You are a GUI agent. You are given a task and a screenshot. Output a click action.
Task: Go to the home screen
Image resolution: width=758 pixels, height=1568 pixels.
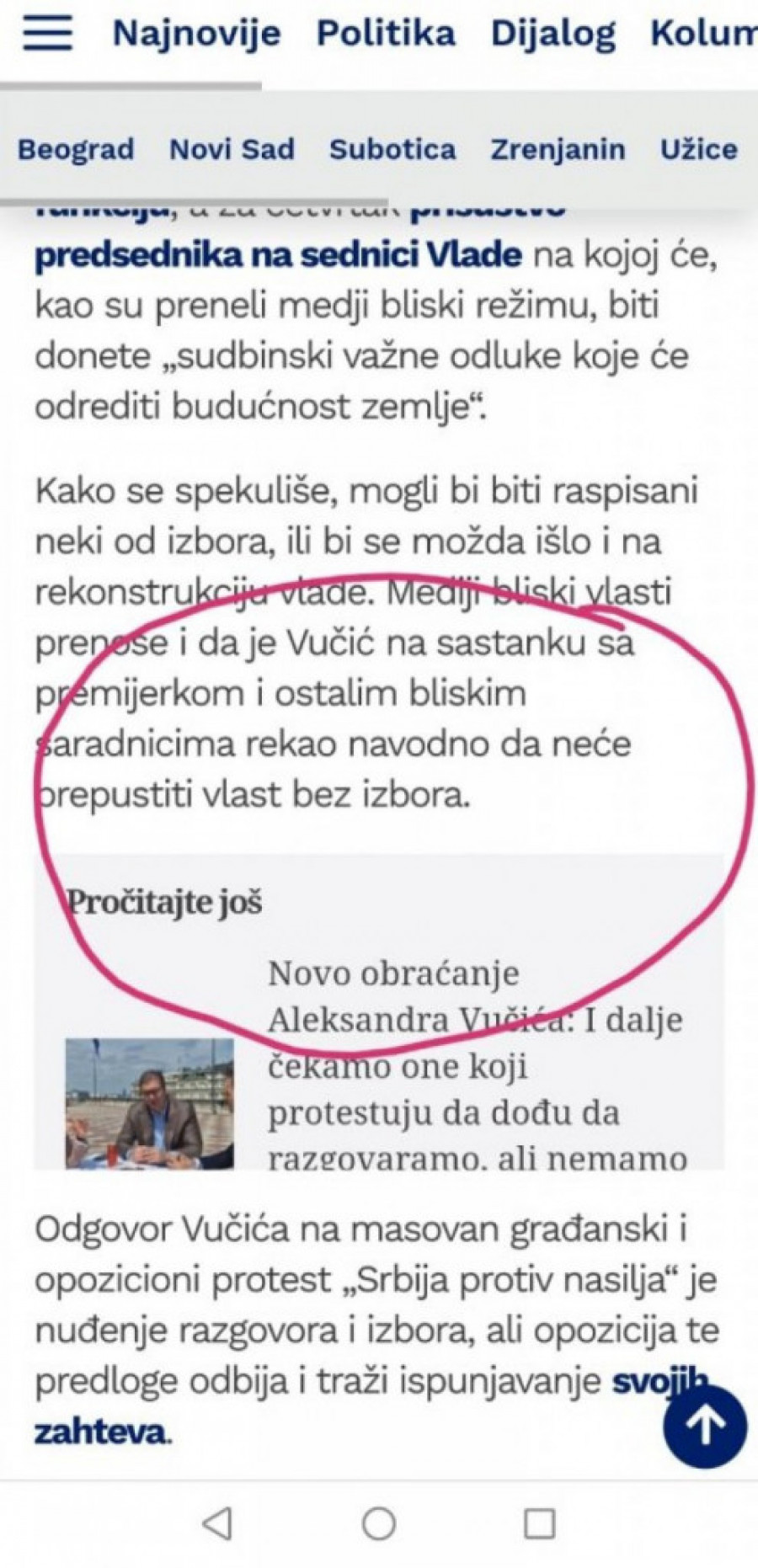coord(379,1523)
